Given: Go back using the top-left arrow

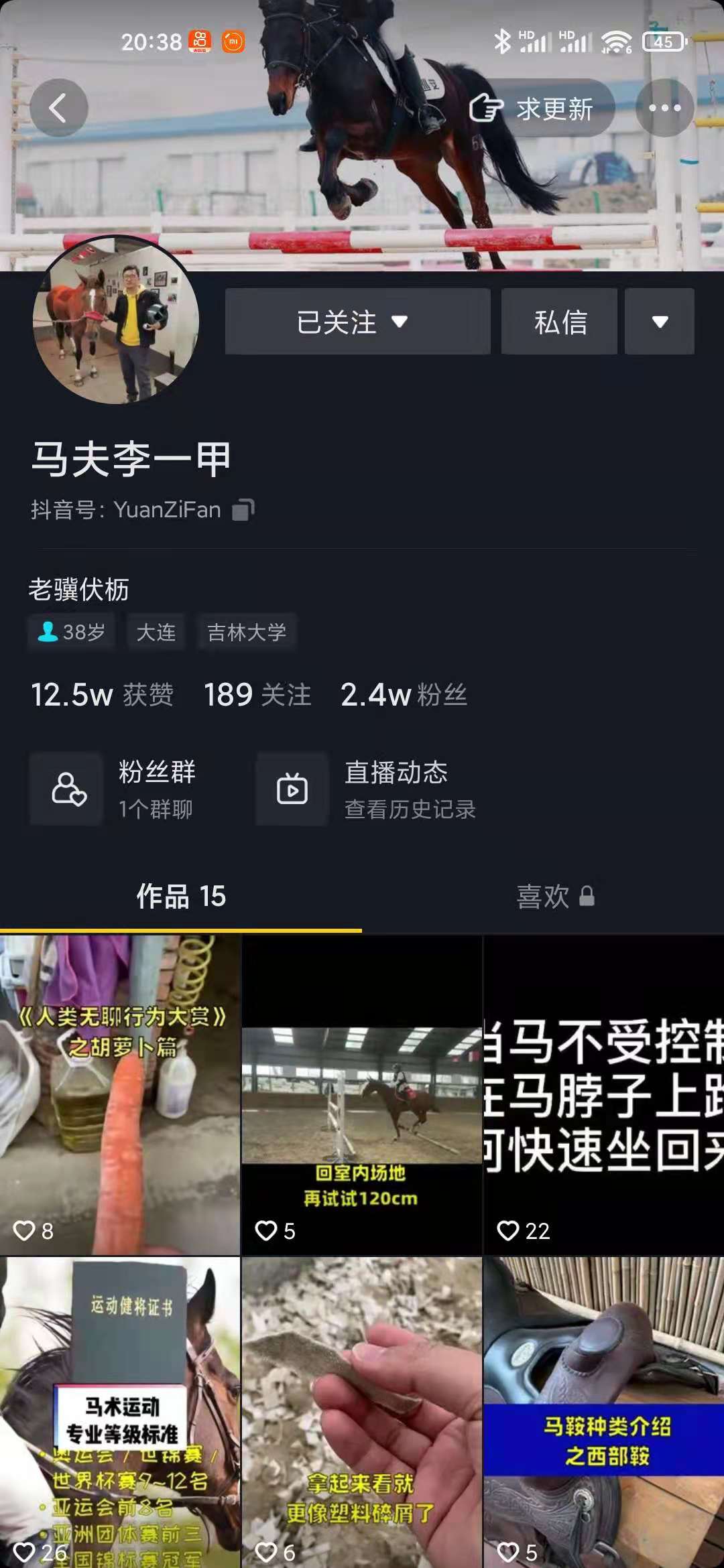Looking at the screenshot, I should pos(59,108).
